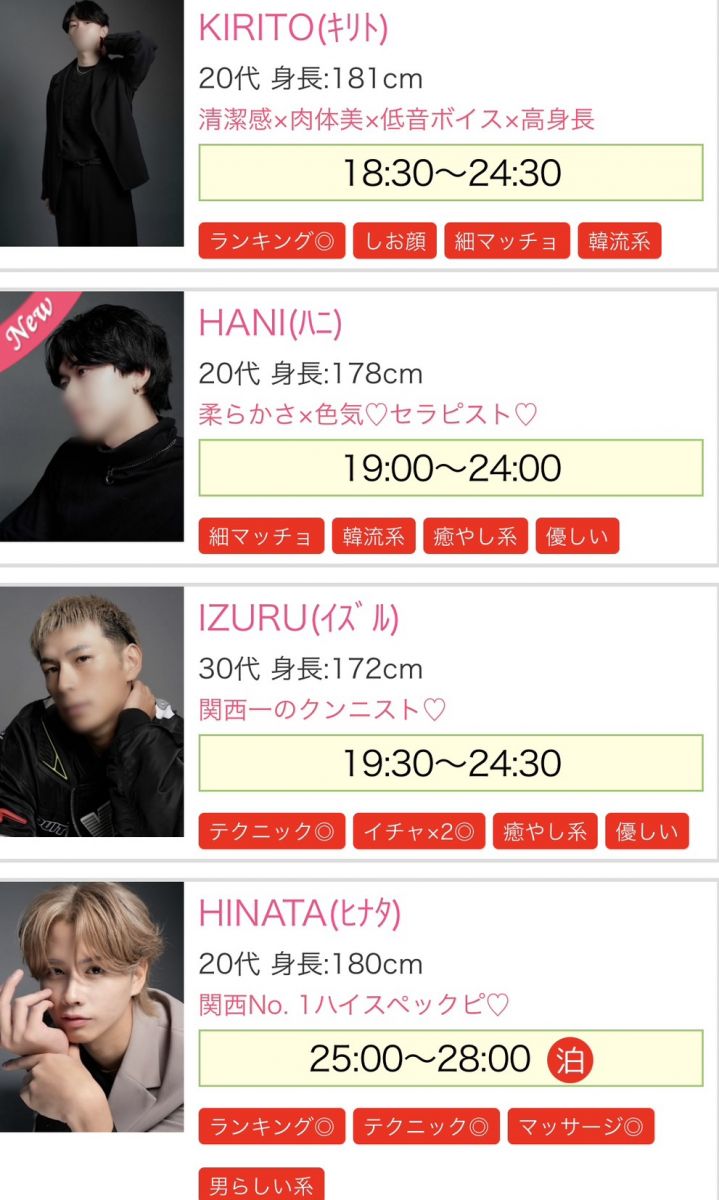Select 癒やし系 tag on IZURU's card
719x1200 pixels.
pyautogui.click(x=544, y=831)
